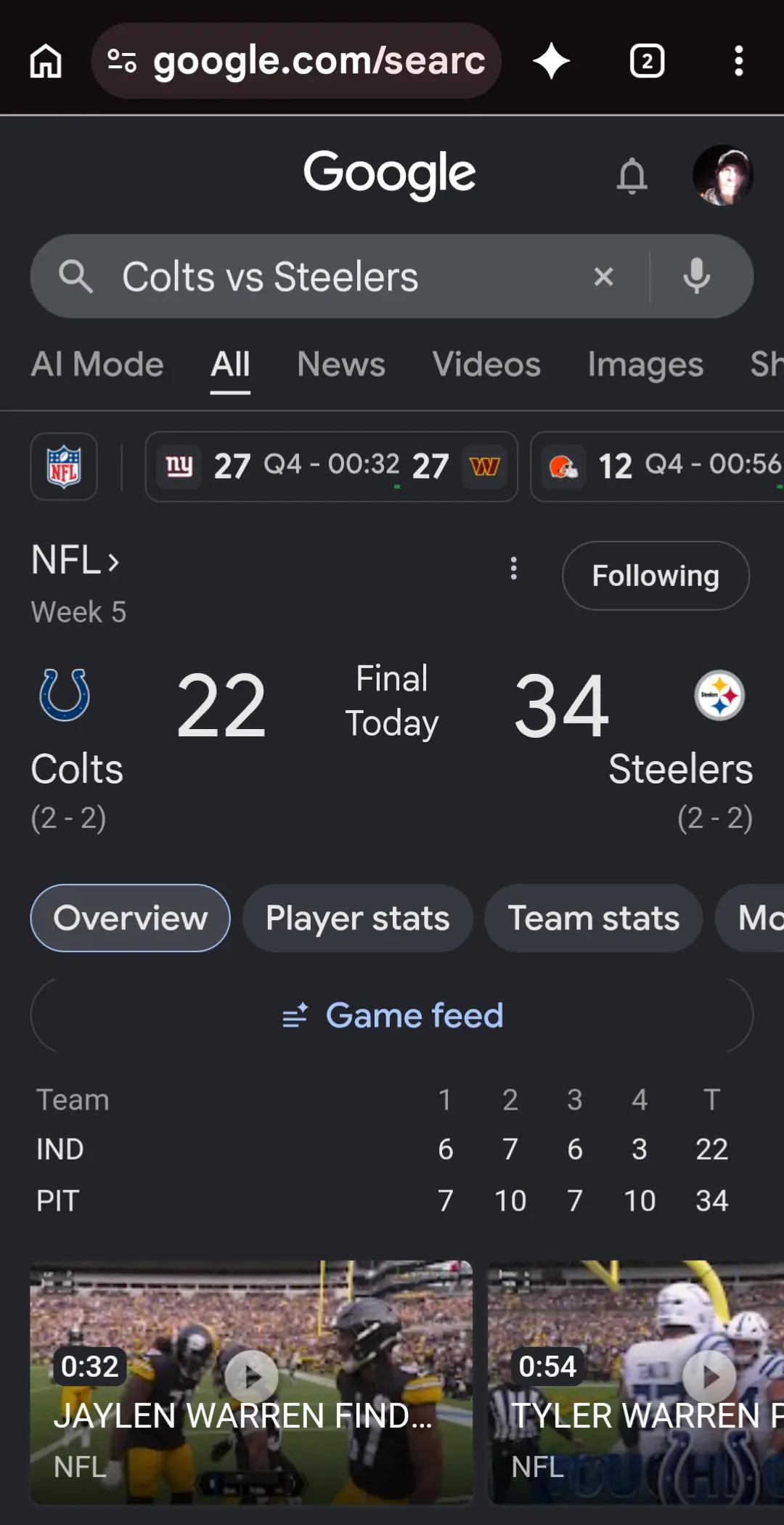Open the Game feed
The image size is (784, 1525).
(x=392, y=1015)
